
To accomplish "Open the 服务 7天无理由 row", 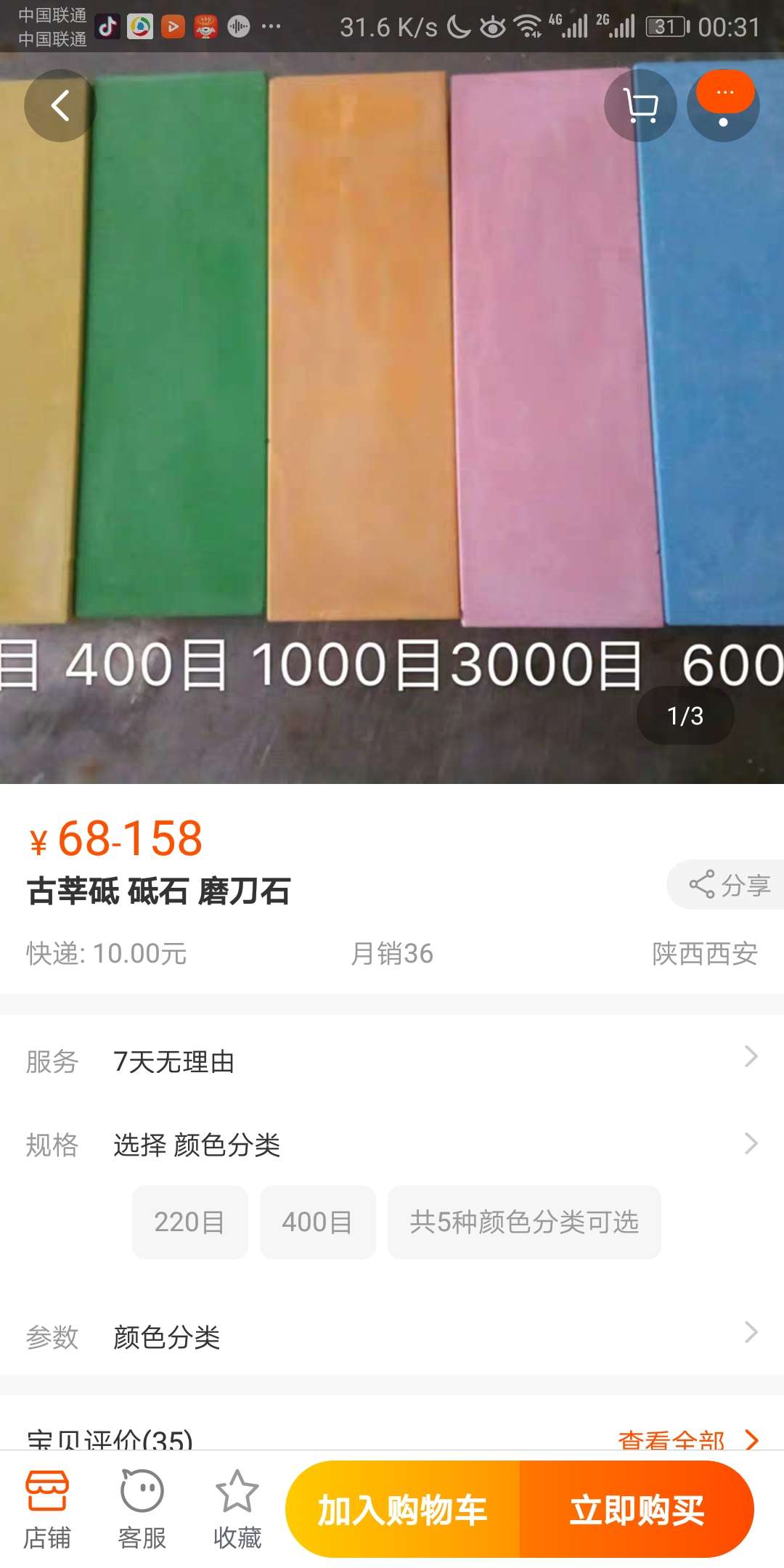I will [x=392, y=1061].
